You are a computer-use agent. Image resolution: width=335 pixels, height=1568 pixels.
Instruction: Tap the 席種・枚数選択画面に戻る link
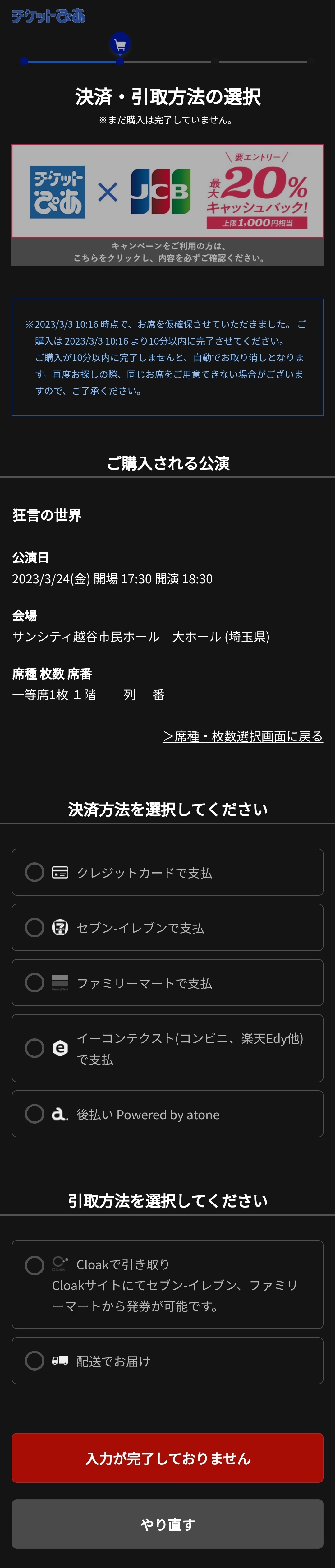click(x=242, y=736)
